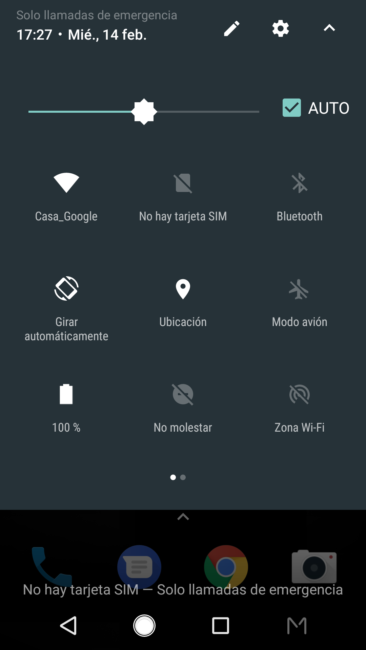Toggle Girar automáticamente rotation tile
This screenshot has height=650, width=366.
(66, 308)
